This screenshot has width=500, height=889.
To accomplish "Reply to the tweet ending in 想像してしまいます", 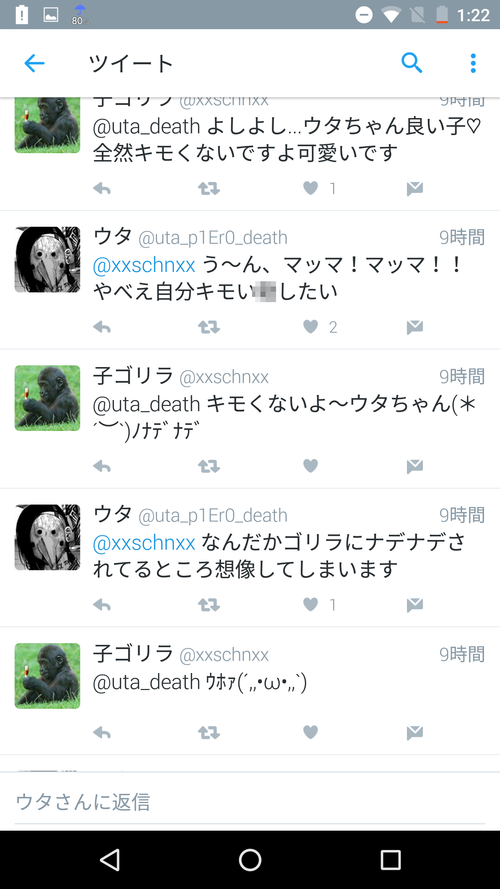I will 102,605.
